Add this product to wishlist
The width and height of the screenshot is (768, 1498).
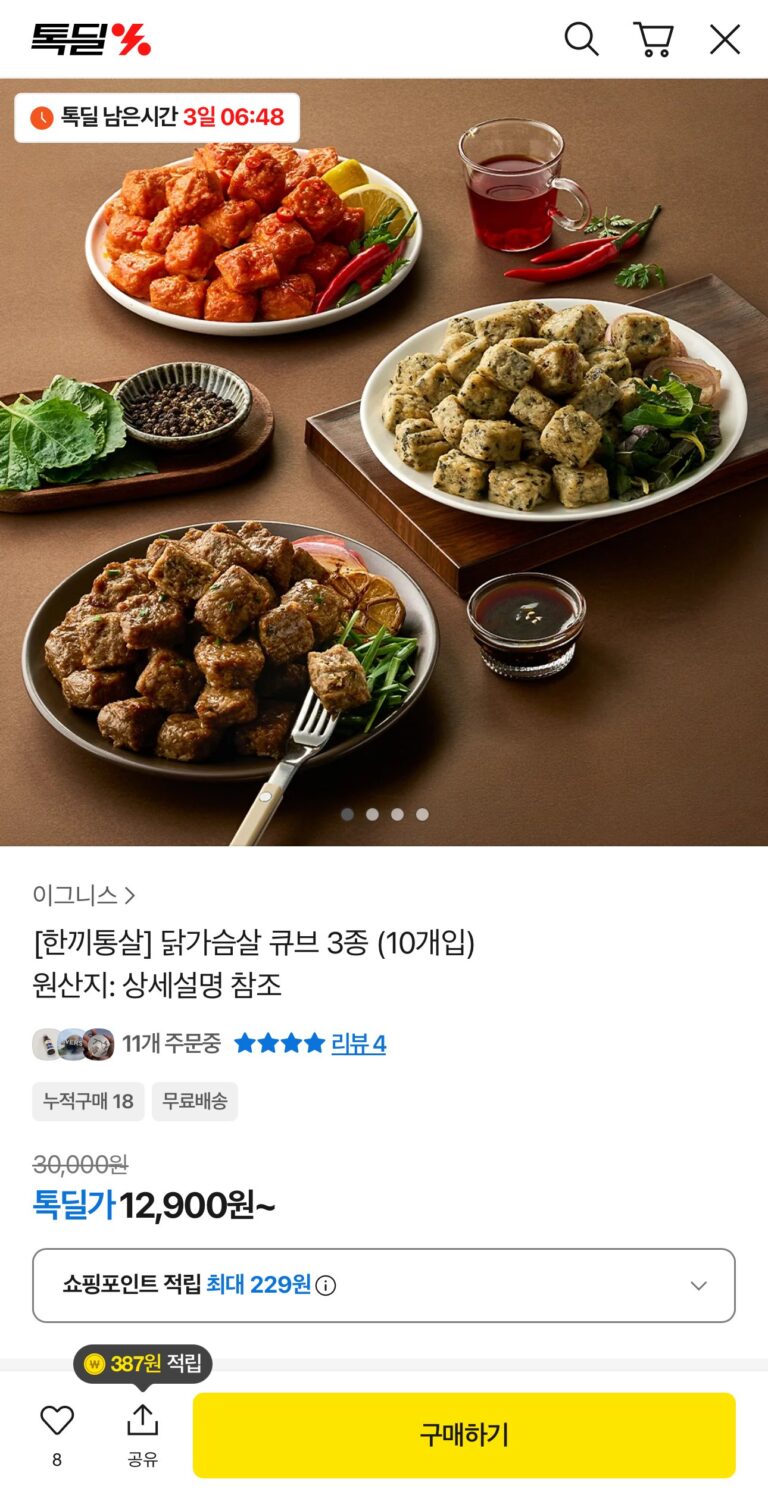click(x=57, y=1421)
